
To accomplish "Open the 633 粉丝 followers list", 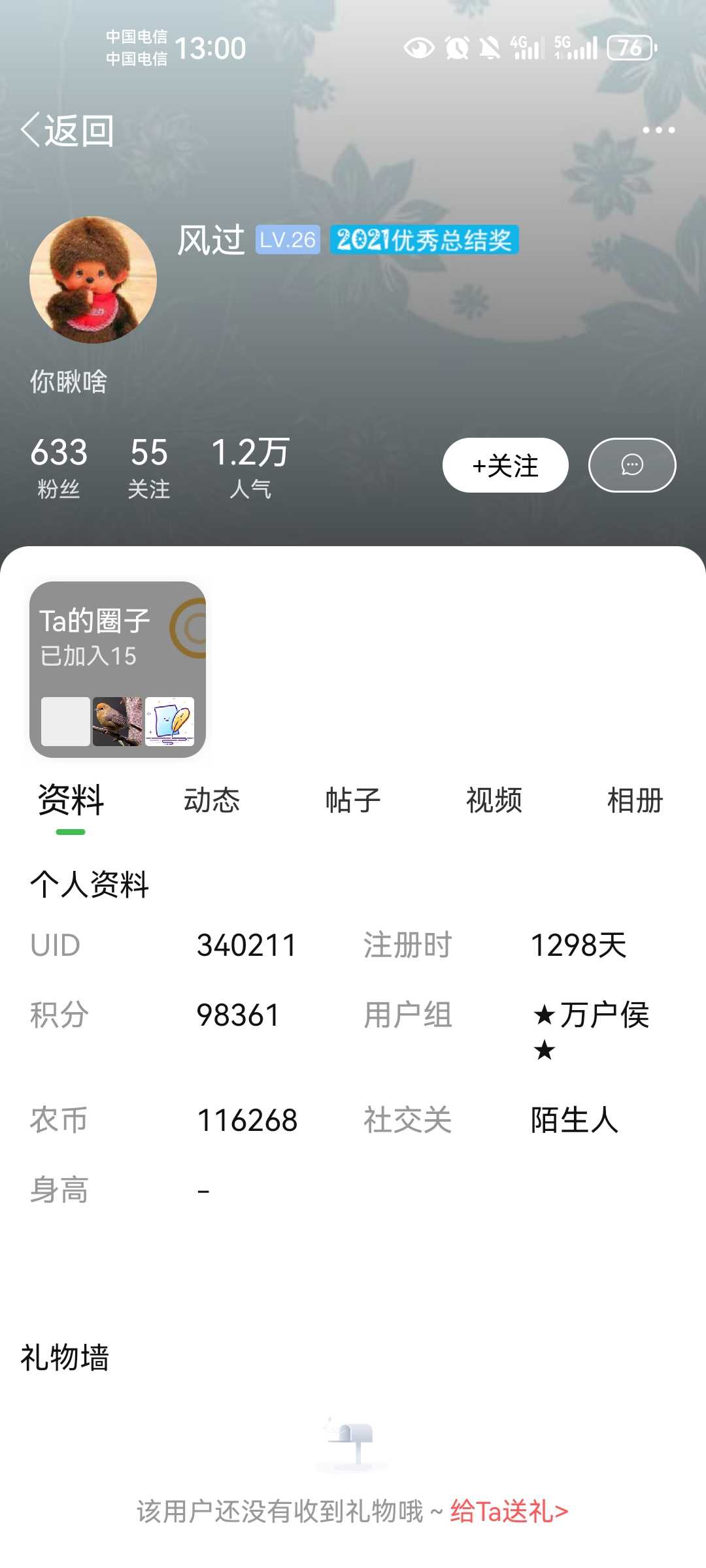I will click(59, 468).
